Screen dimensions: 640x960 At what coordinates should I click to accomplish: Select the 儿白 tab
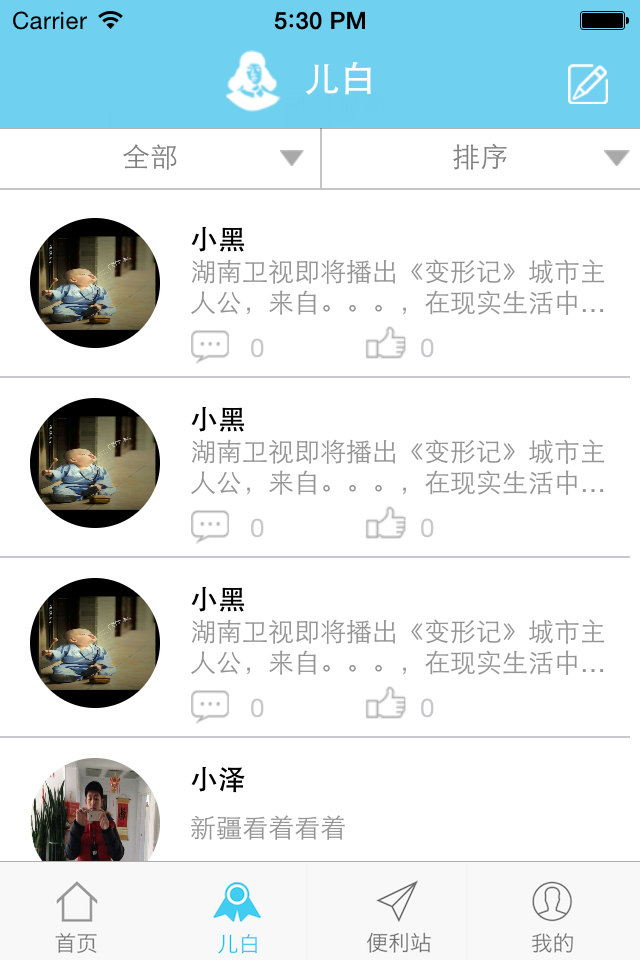(x=237, y=914)
